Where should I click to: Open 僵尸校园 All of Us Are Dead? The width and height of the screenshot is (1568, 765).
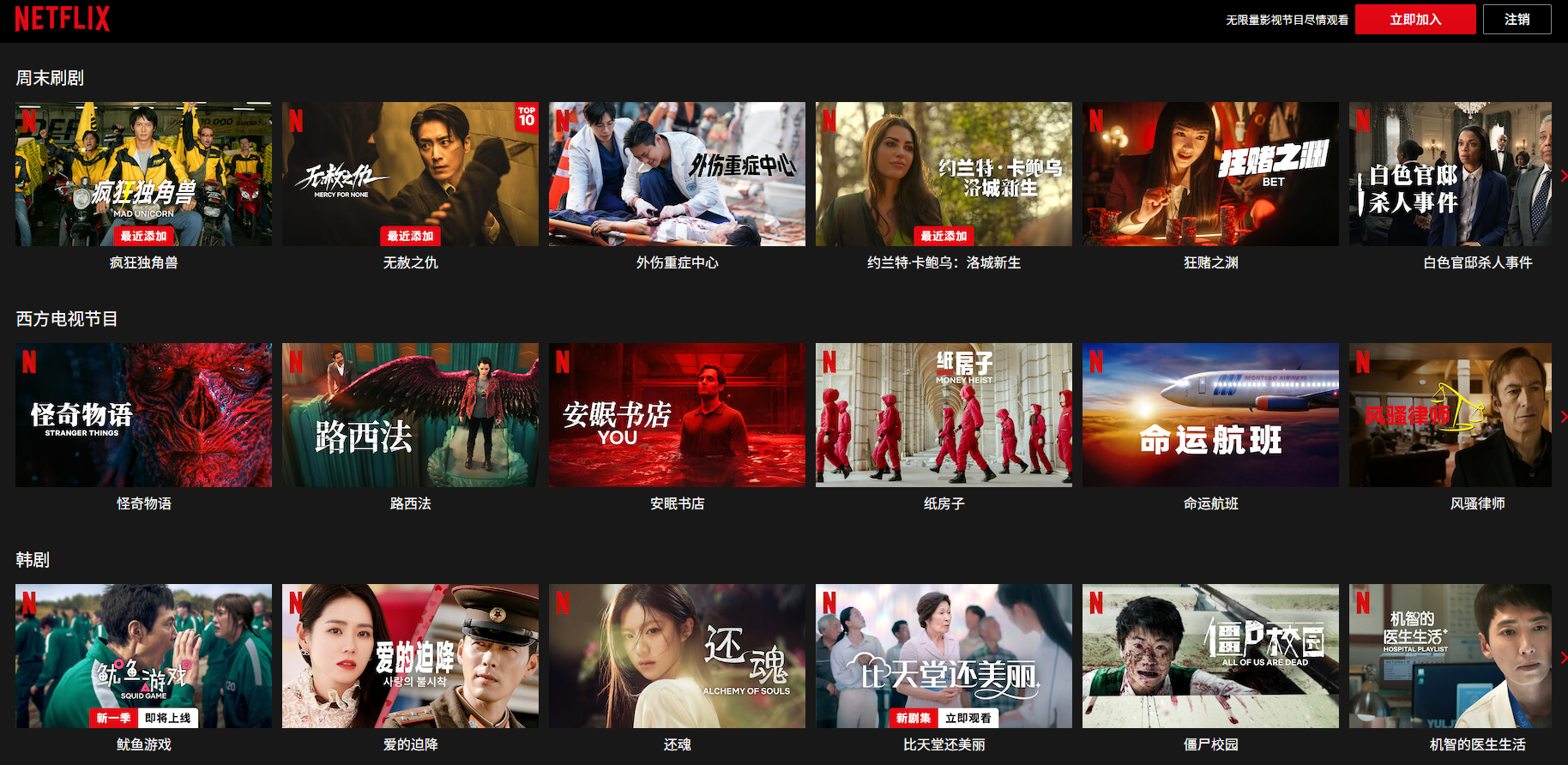click(1210, 656)
